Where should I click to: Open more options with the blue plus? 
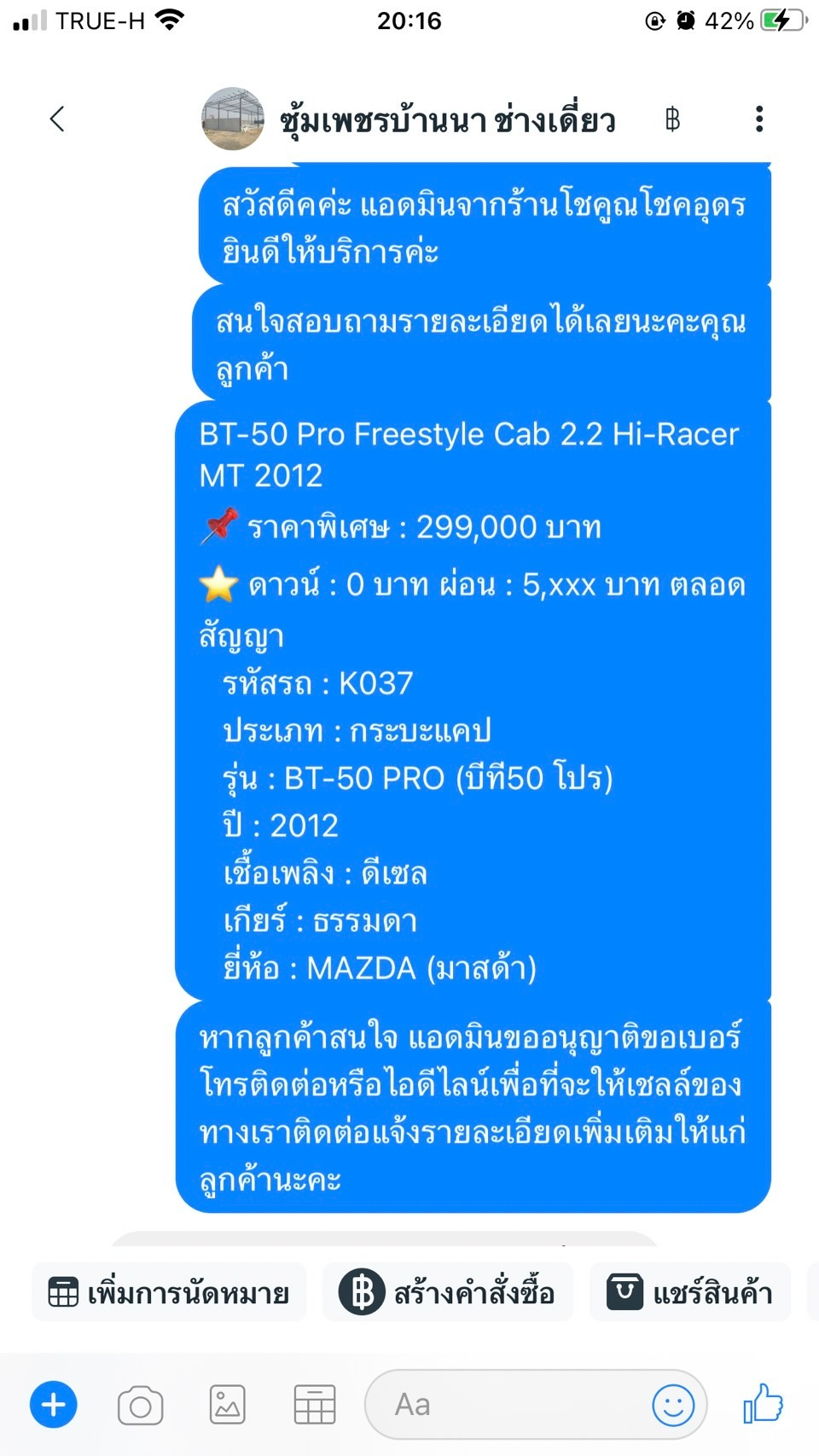pyautogui.click(x=54, y=1404)
